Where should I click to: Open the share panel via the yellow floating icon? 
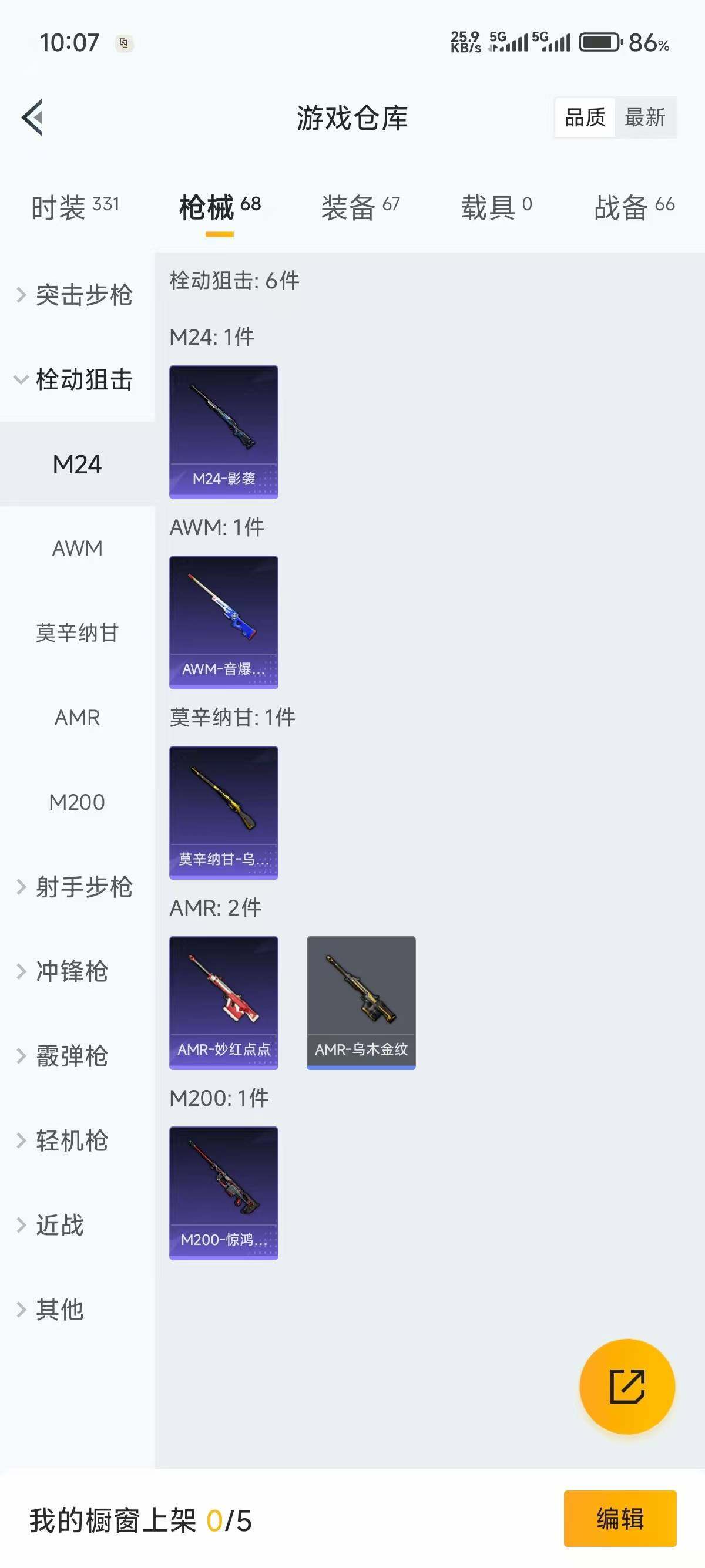[628, 1386]
